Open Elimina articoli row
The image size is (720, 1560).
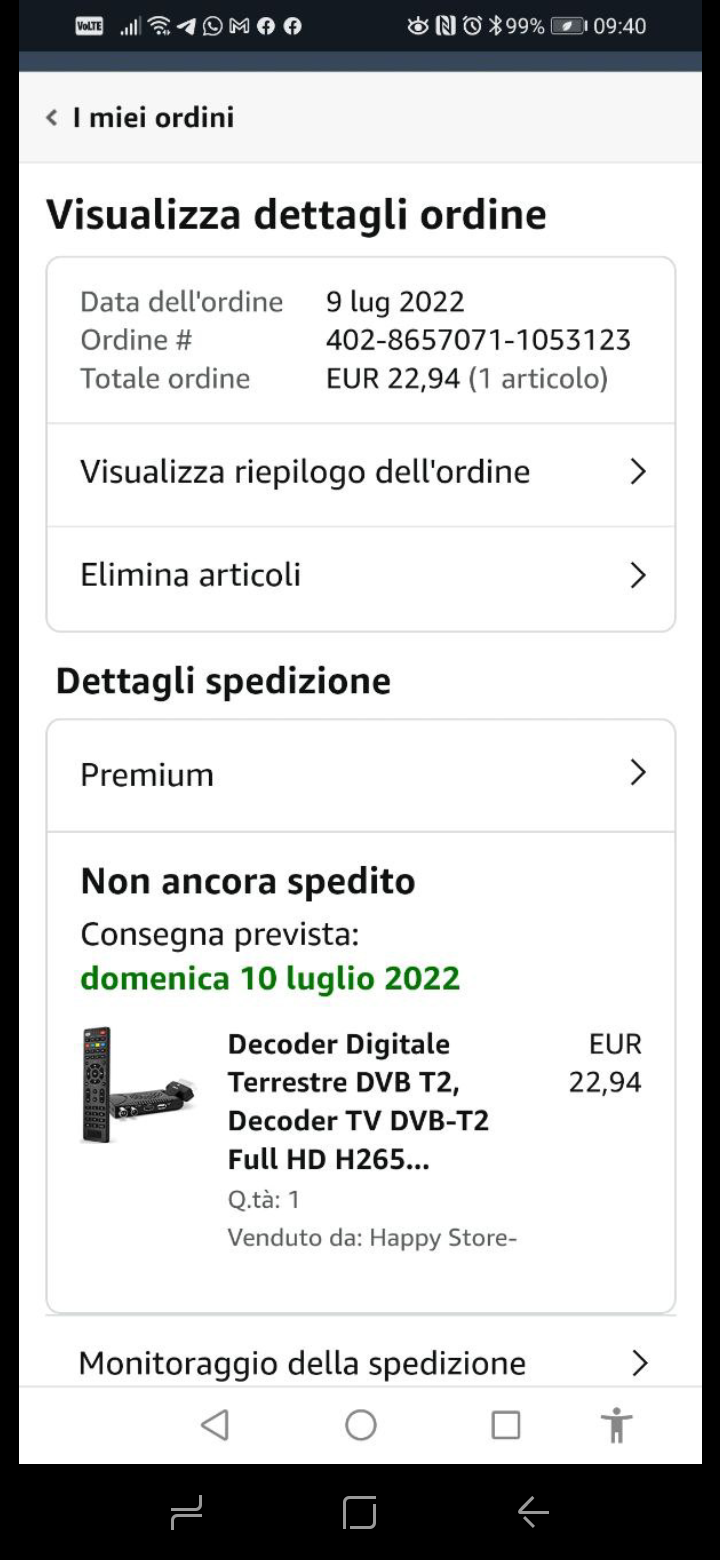(360, 576)
